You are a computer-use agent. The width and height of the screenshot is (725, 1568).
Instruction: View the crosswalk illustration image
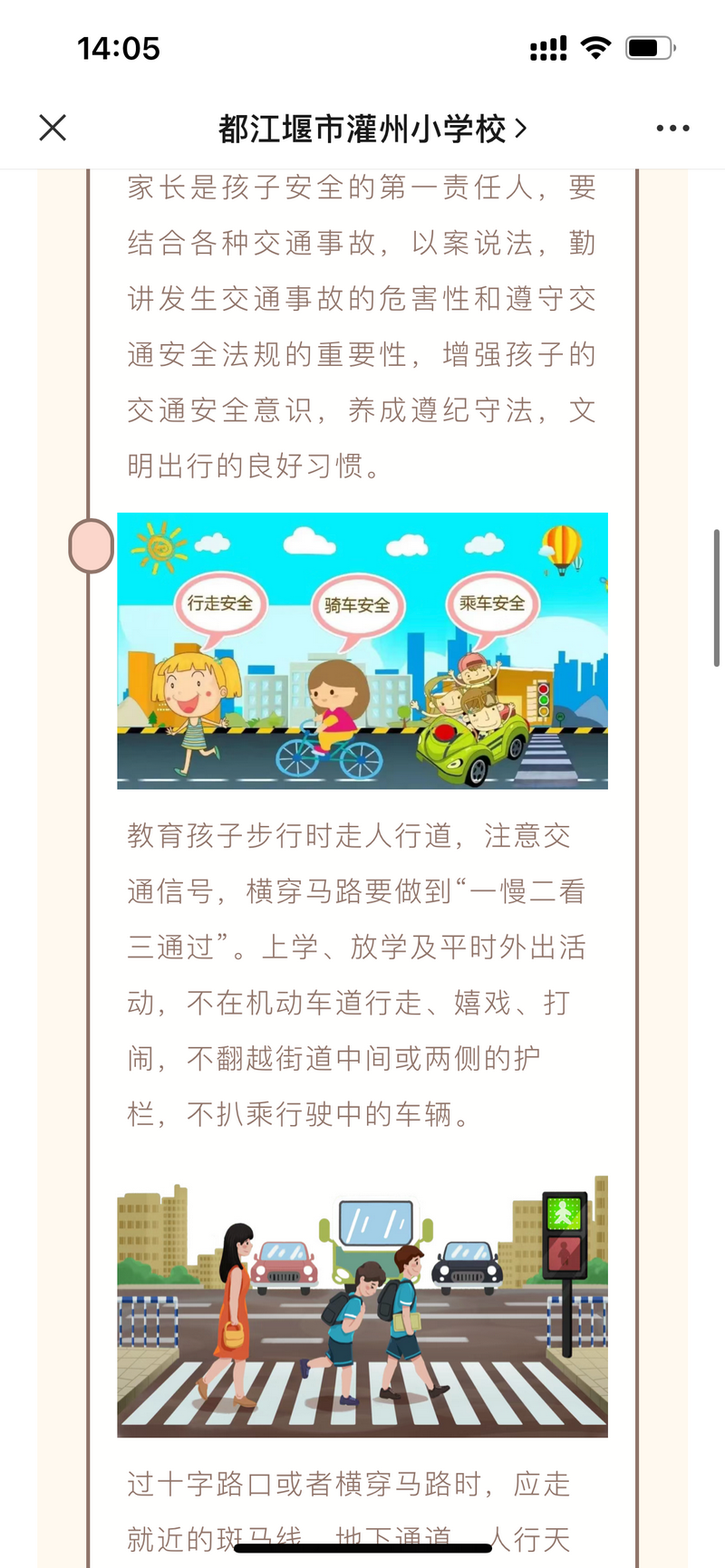point(362,1305)
